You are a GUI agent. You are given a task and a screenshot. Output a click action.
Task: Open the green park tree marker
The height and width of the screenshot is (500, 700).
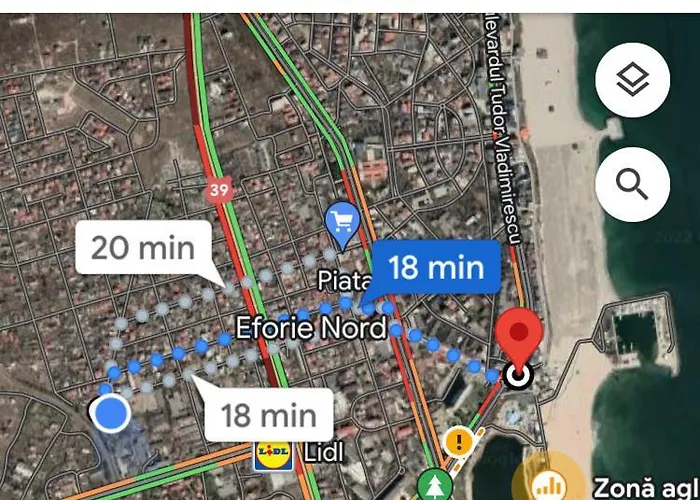(434, 485)
